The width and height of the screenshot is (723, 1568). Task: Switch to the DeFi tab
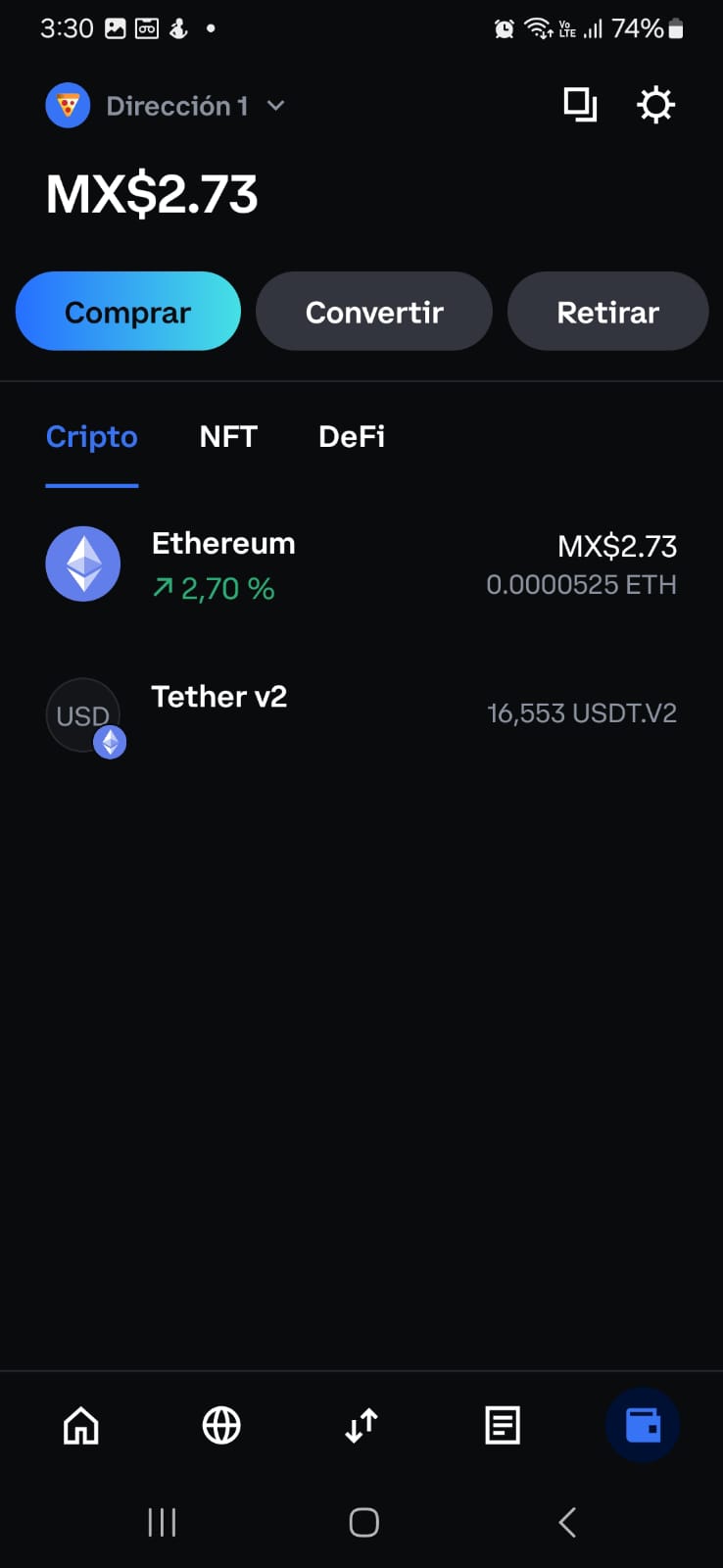click(352, 436)
